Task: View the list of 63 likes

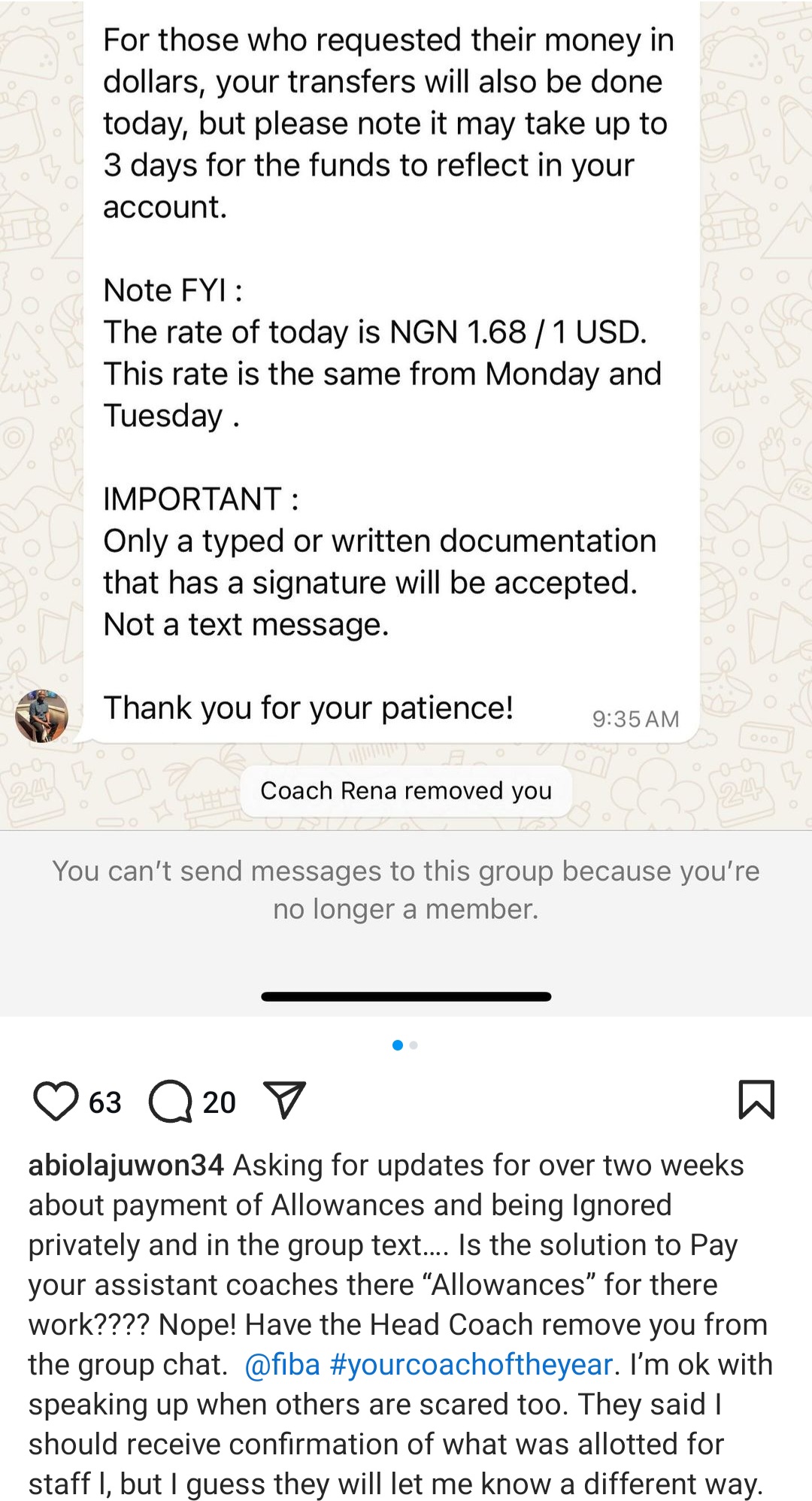Action: [x=105, y=1102]
